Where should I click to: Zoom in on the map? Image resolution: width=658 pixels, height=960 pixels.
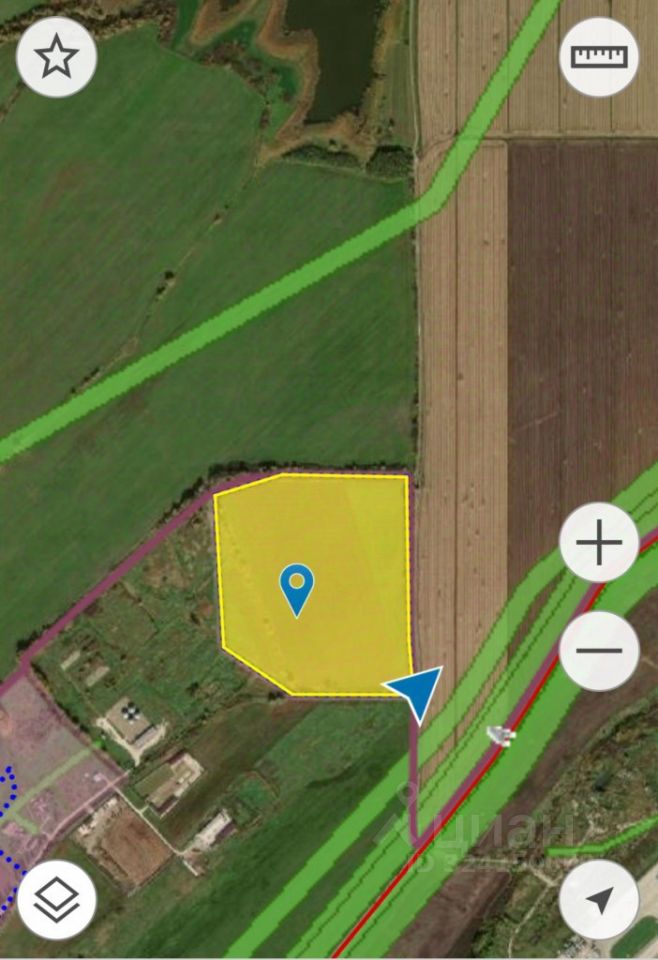pos(599,543)
